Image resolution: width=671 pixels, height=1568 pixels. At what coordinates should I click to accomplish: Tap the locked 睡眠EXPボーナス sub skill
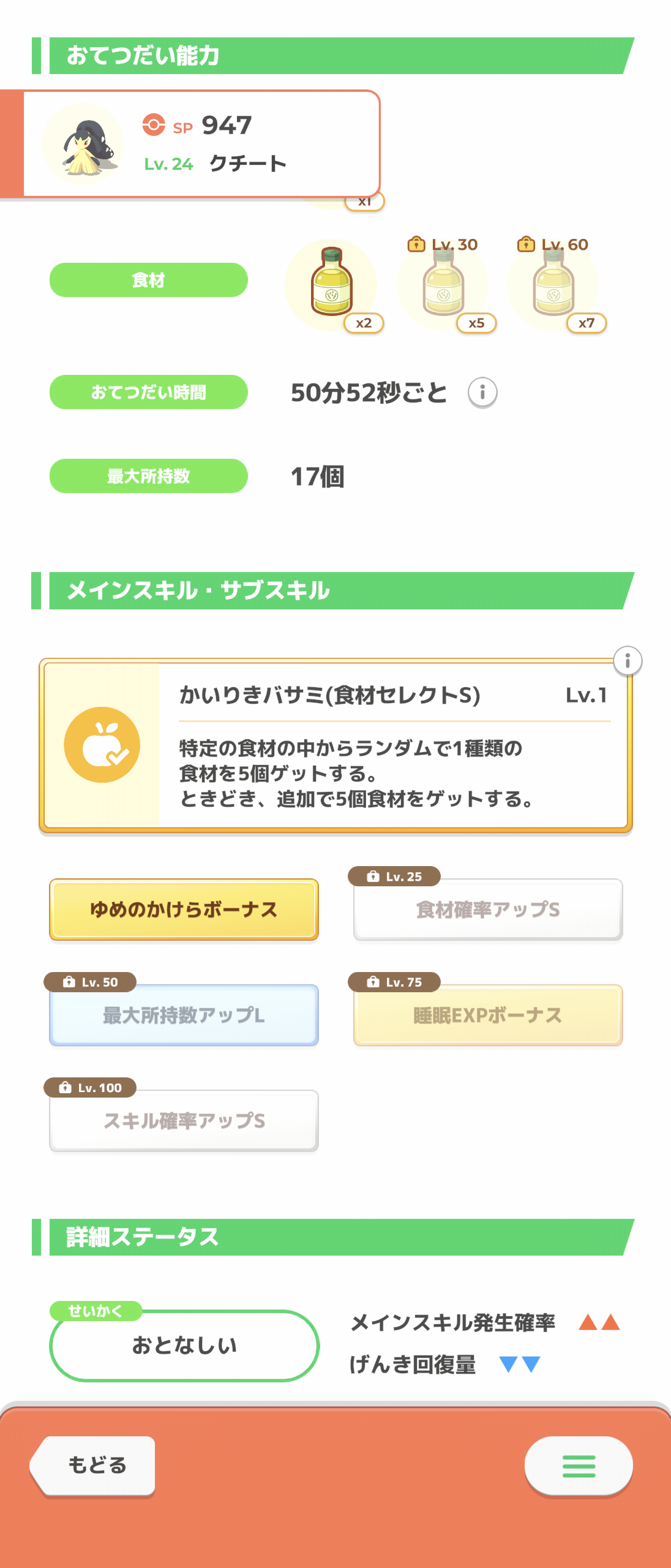point(488,1015)
